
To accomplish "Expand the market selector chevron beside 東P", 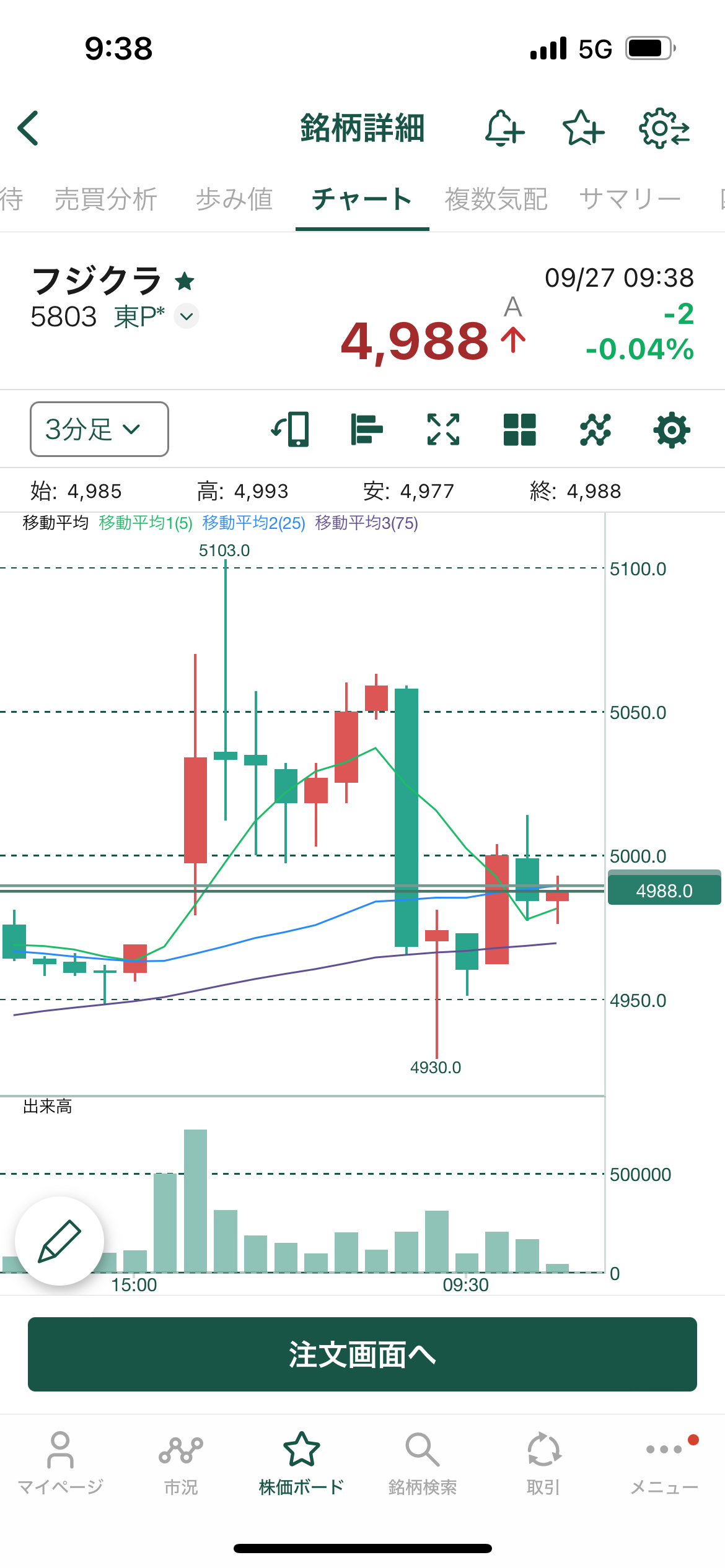I will (x=187, y=316).
